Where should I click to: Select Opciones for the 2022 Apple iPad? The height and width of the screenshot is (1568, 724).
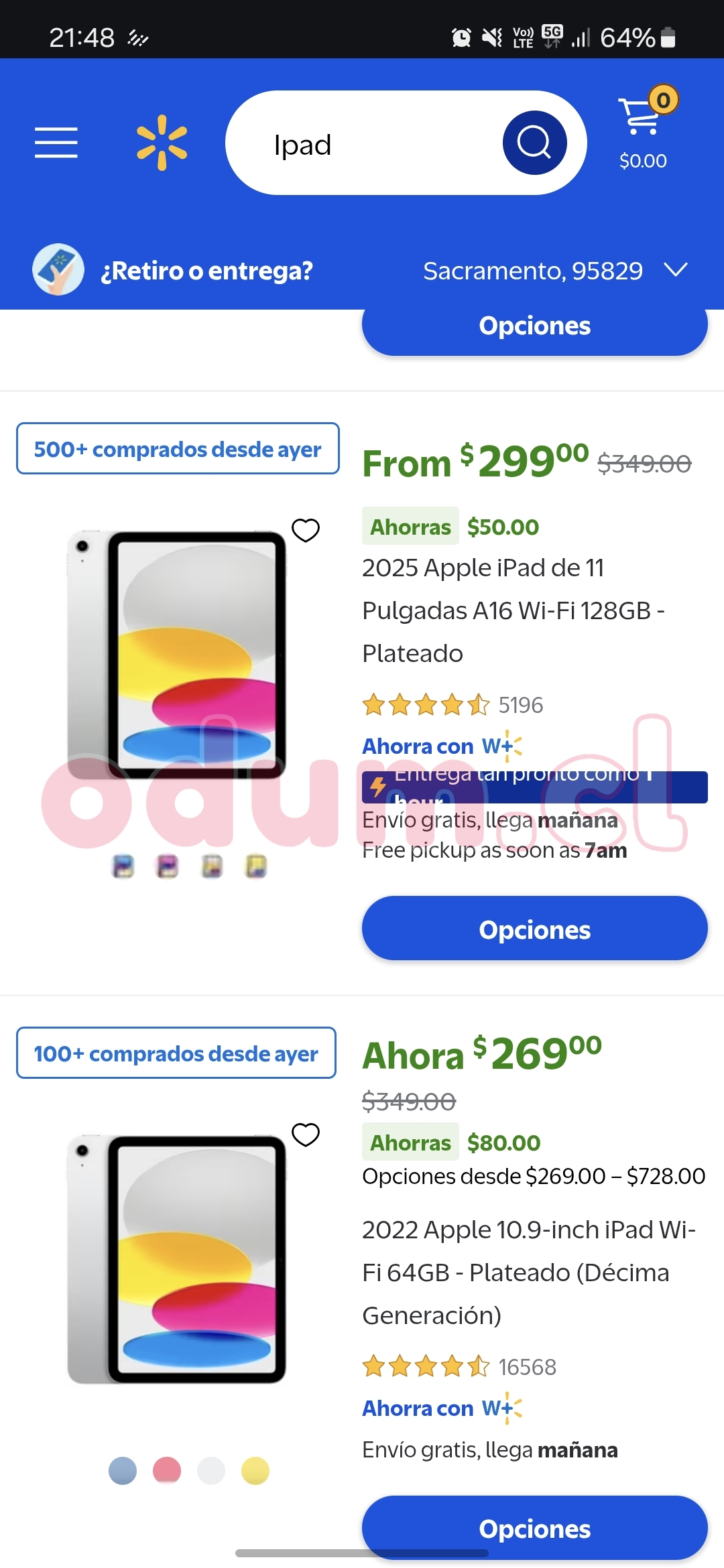(534, 1528)
